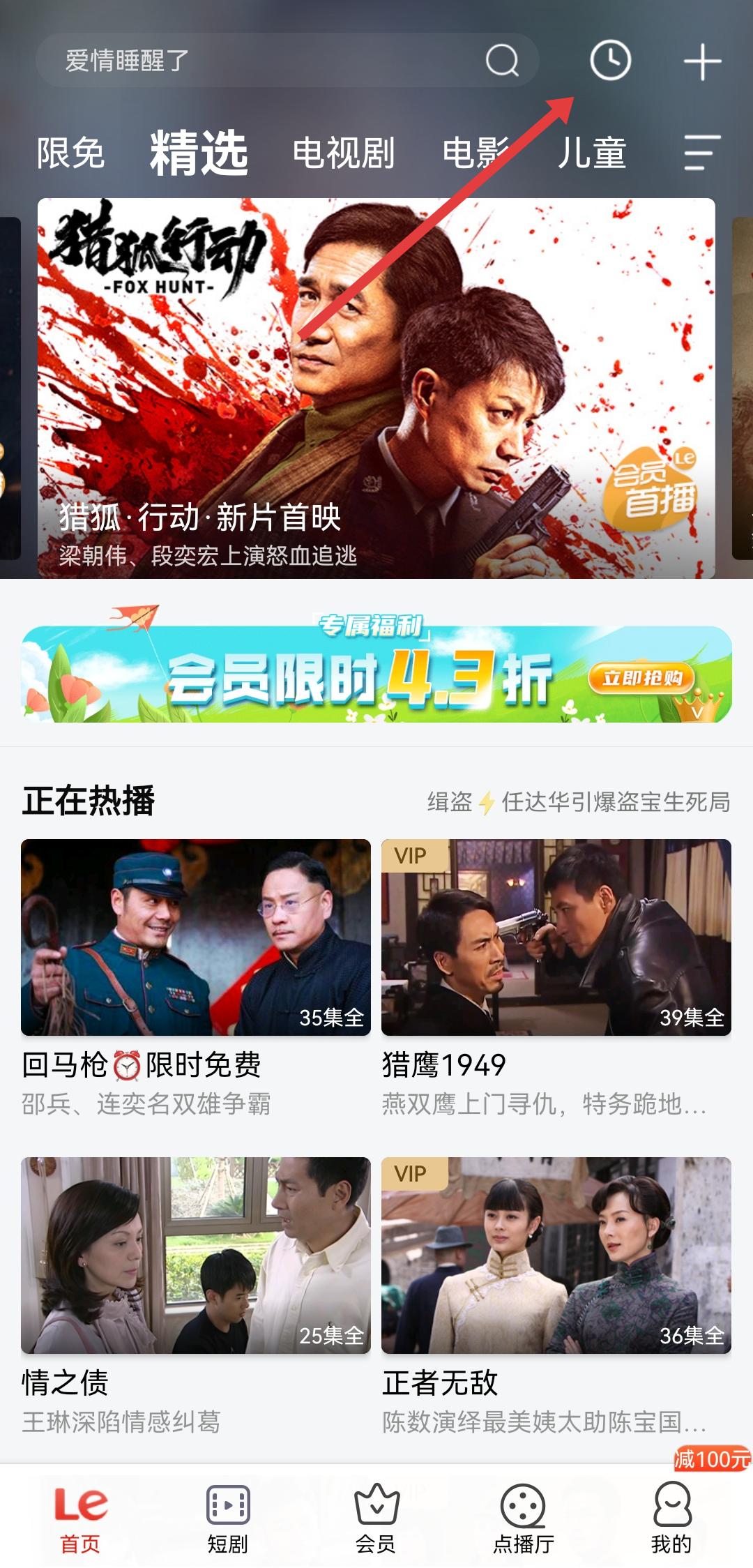Tap the plus icon in top bar

pyautogui.click(x=701, y=61)
